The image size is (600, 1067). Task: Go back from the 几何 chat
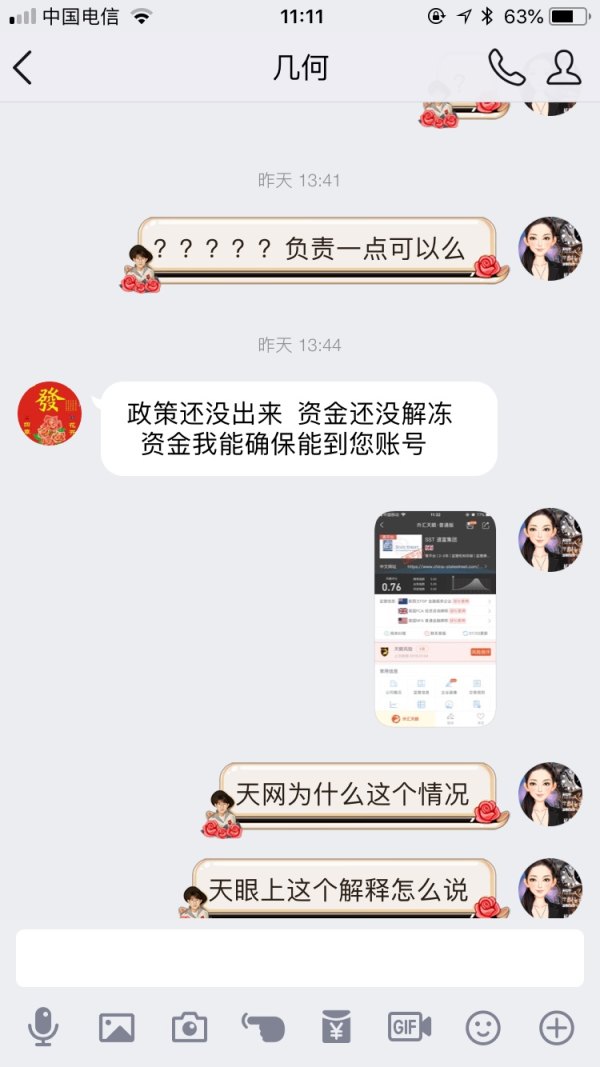click(x=23, y=68)
